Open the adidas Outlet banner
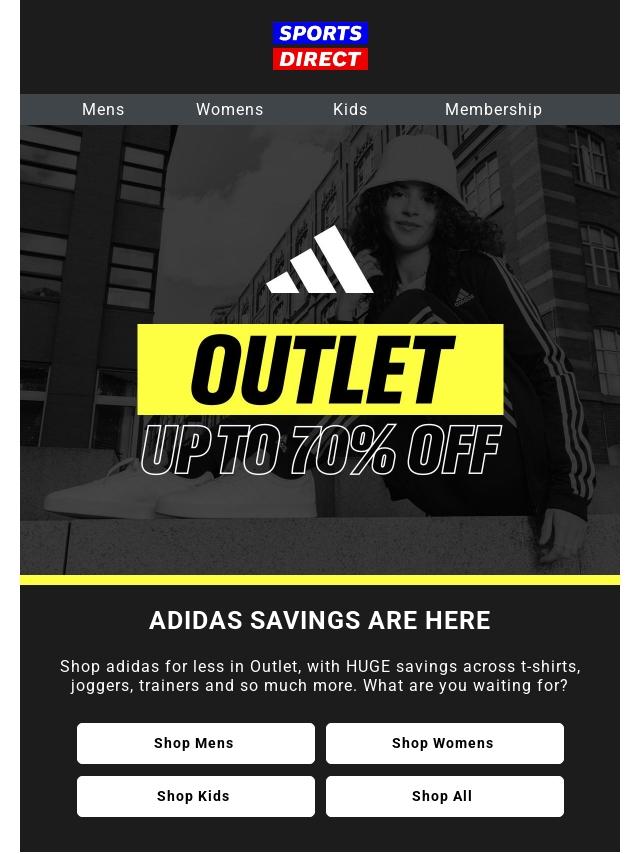640x854 pixels. click(x=320, y=350)
